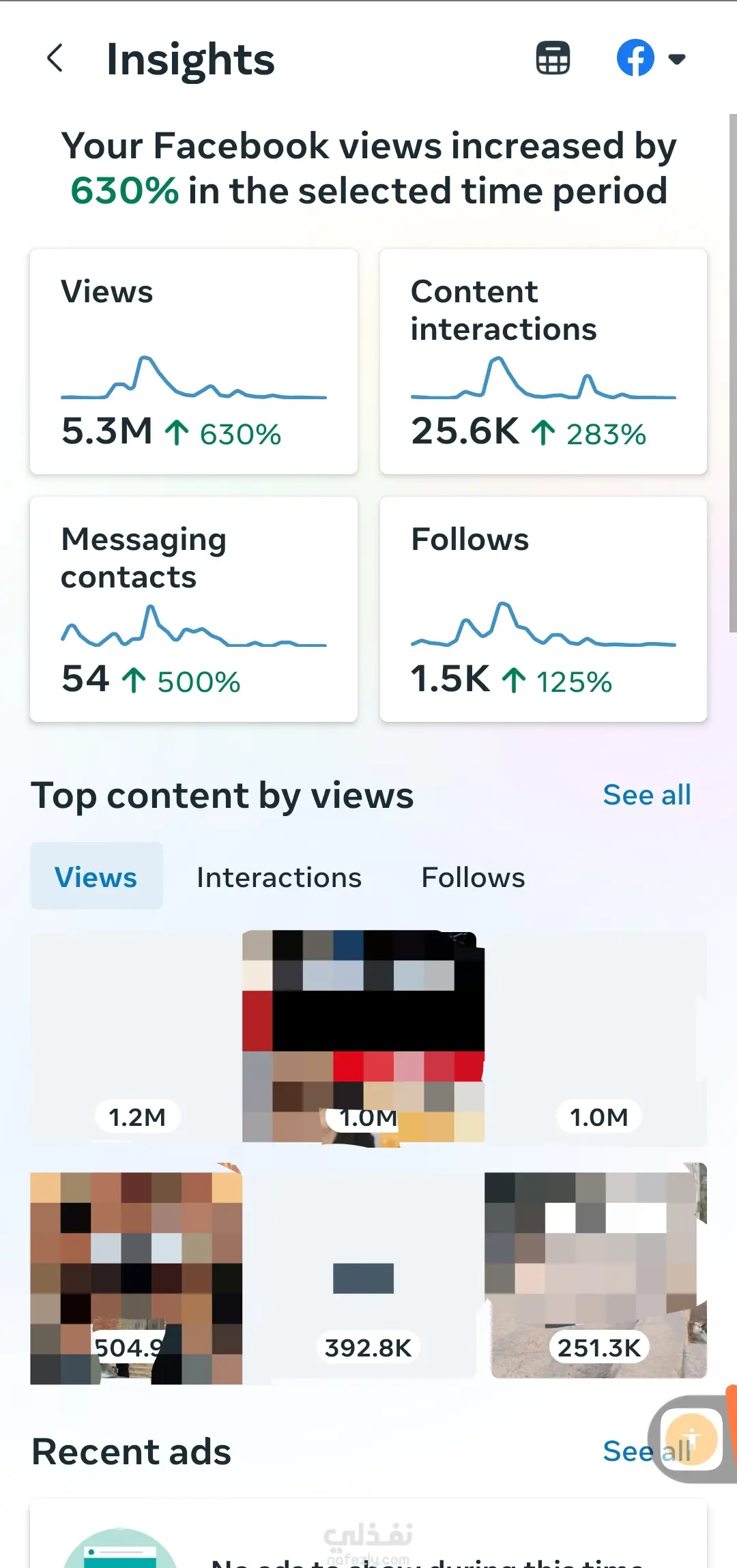
Task: See all recent ads
Action: [647, 1451]
